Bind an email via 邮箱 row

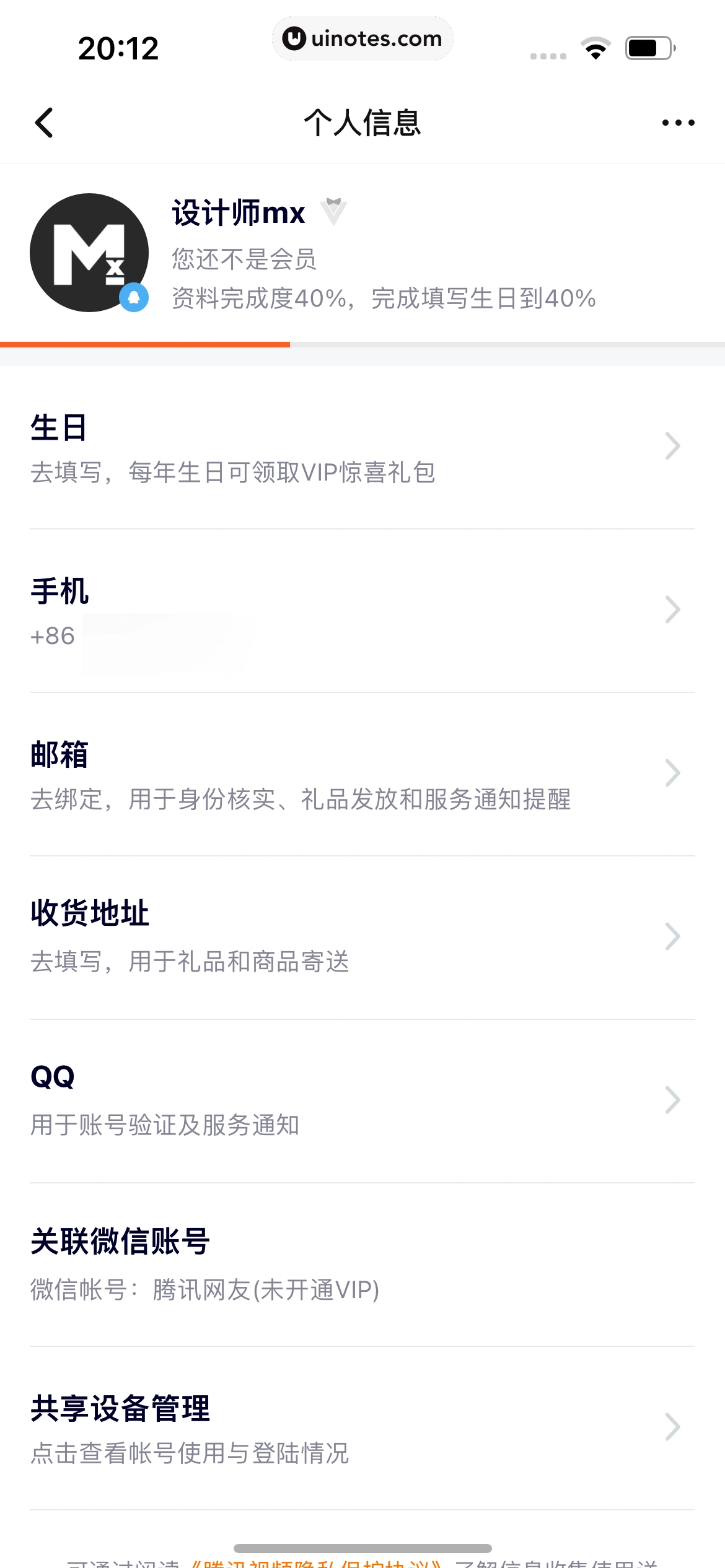pos(362,774)
